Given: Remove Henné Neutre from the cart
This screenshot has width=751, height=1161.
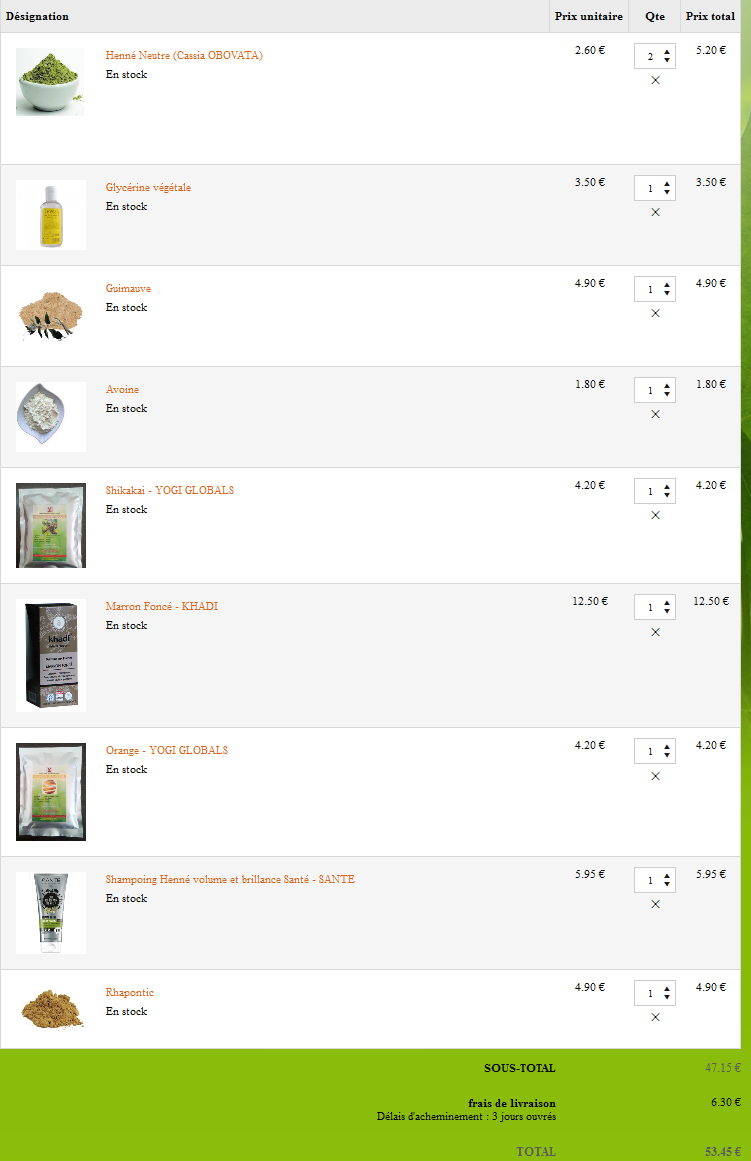Looking at the screenshot, I should (x=655, y=80).
